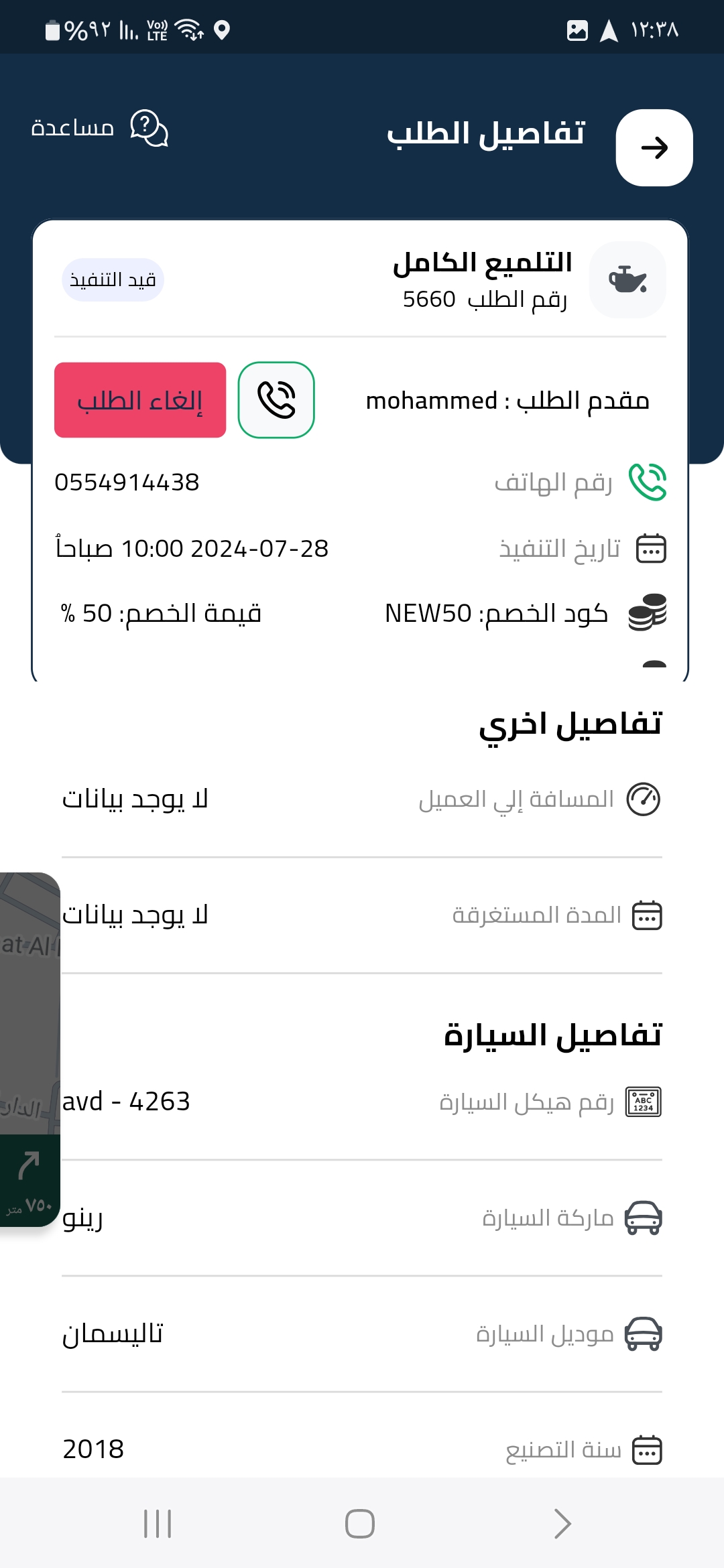Open the مساعدة help chat
724x1568 pixels.
(x=99, y=127)
